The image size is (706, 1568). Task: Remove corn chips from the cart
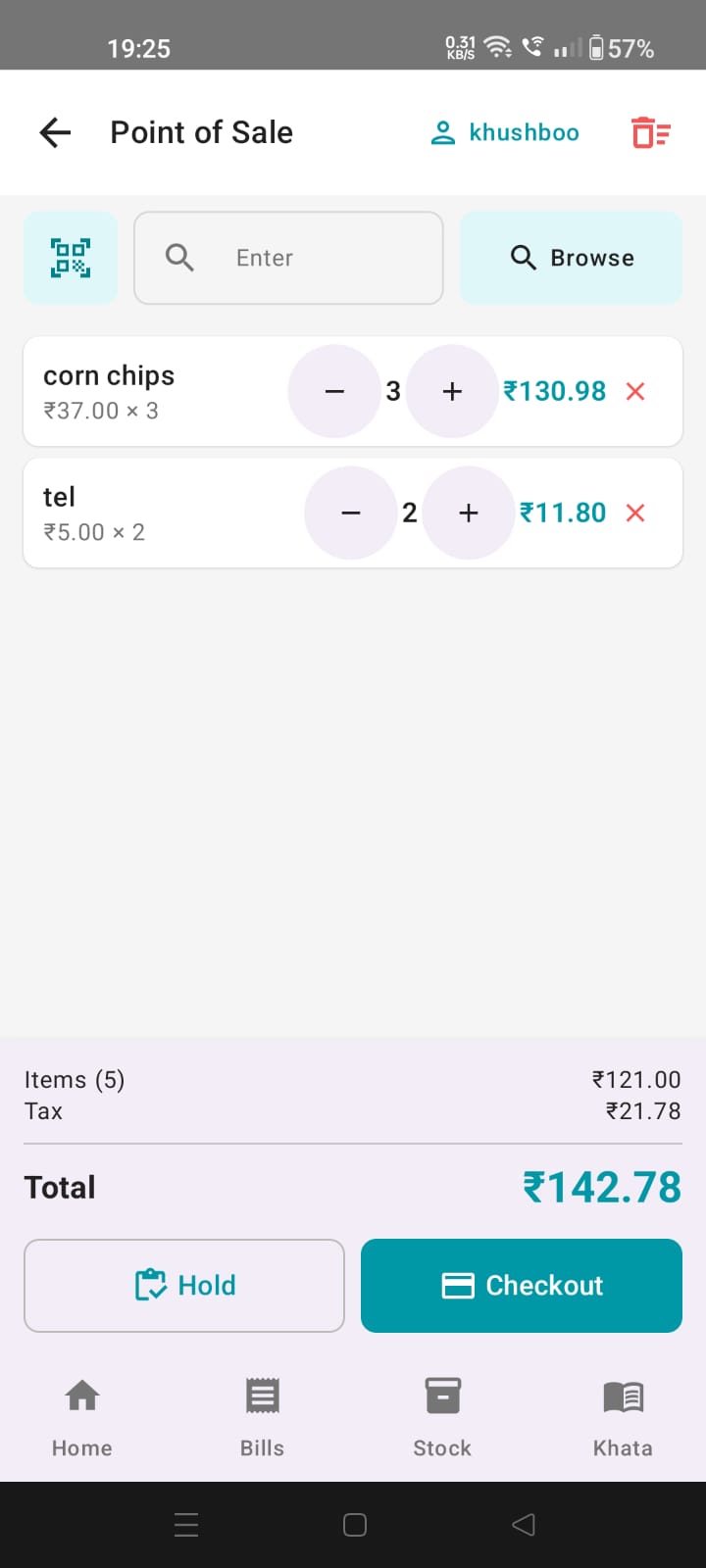point(634,391)
